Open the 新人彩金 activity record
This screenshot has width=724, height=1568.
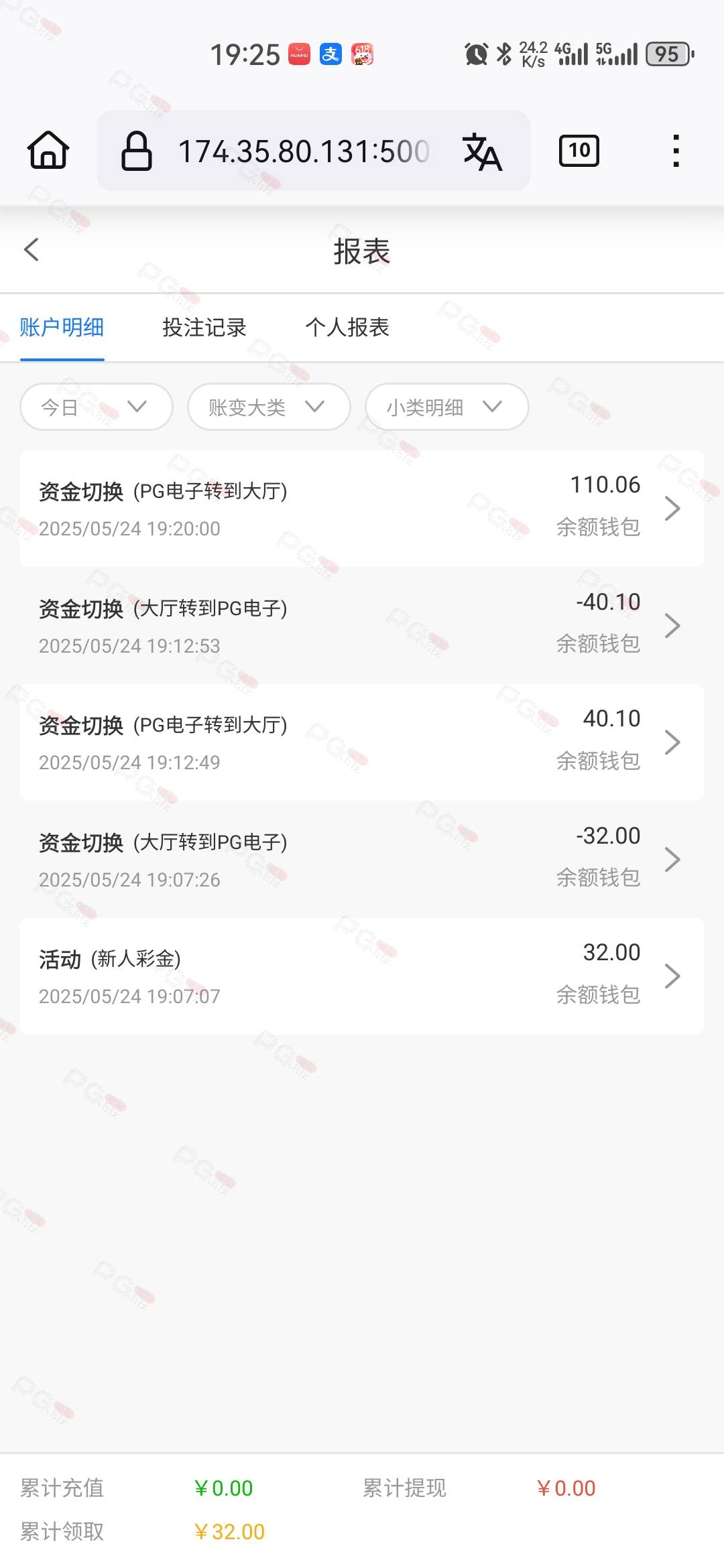click(x=362, y=976)
